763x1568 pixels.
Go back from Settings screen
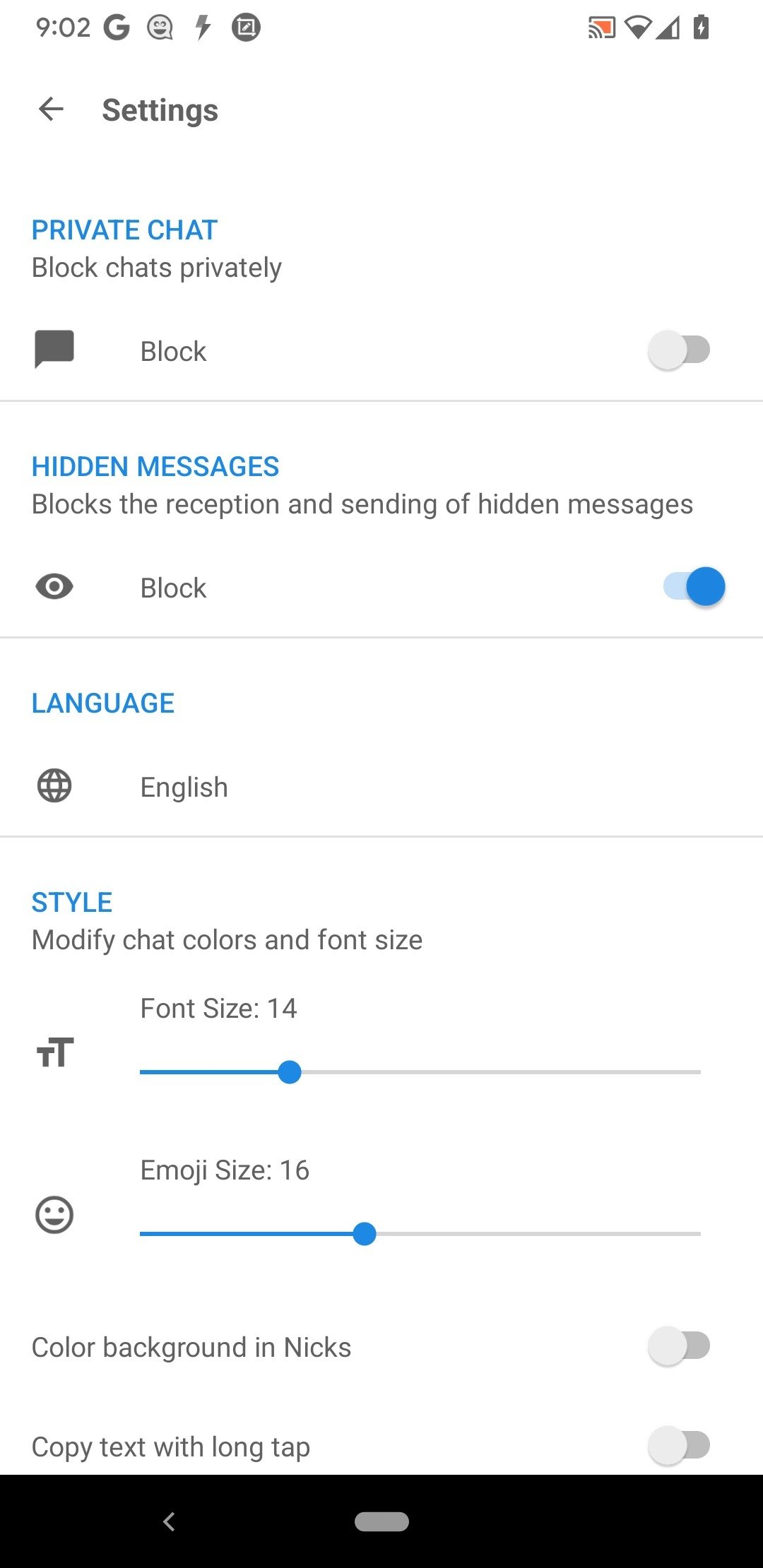click(51, 109)
